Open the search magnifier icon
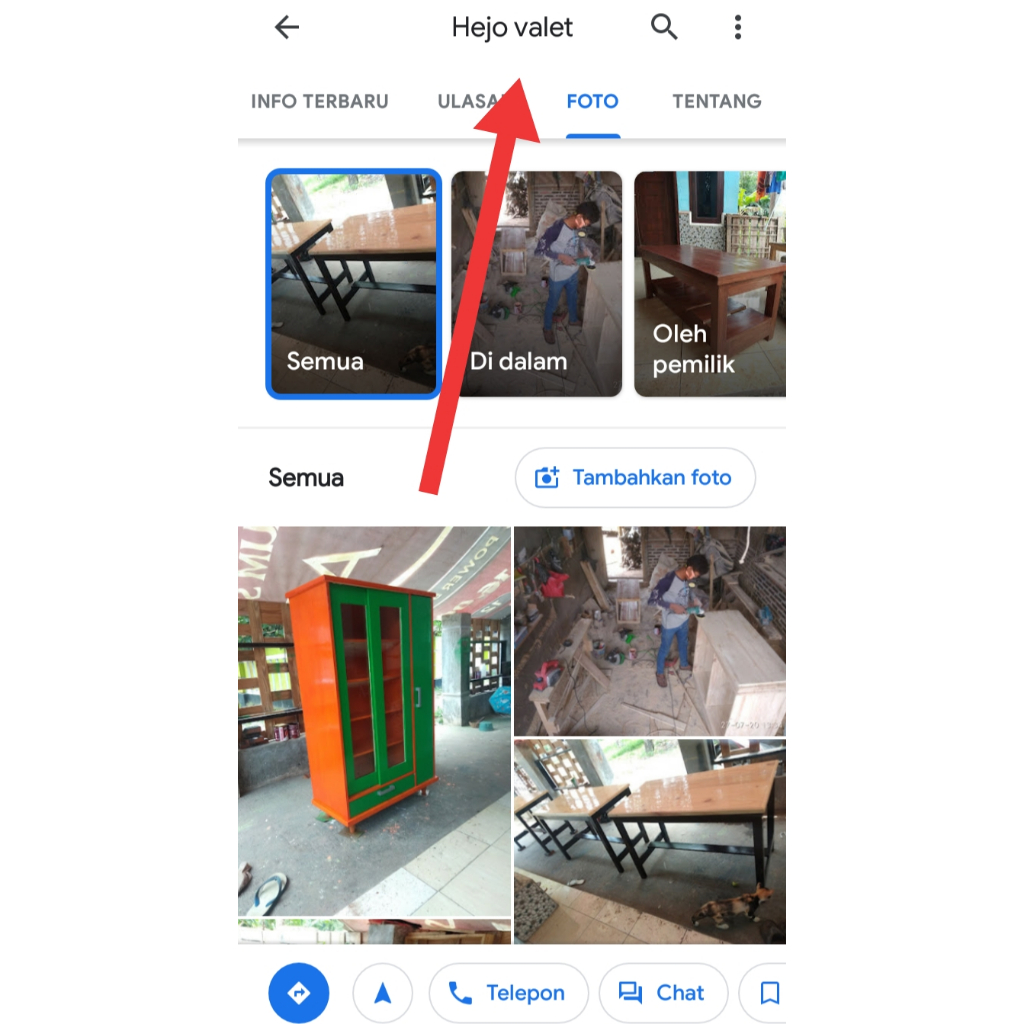 point(664,27)
